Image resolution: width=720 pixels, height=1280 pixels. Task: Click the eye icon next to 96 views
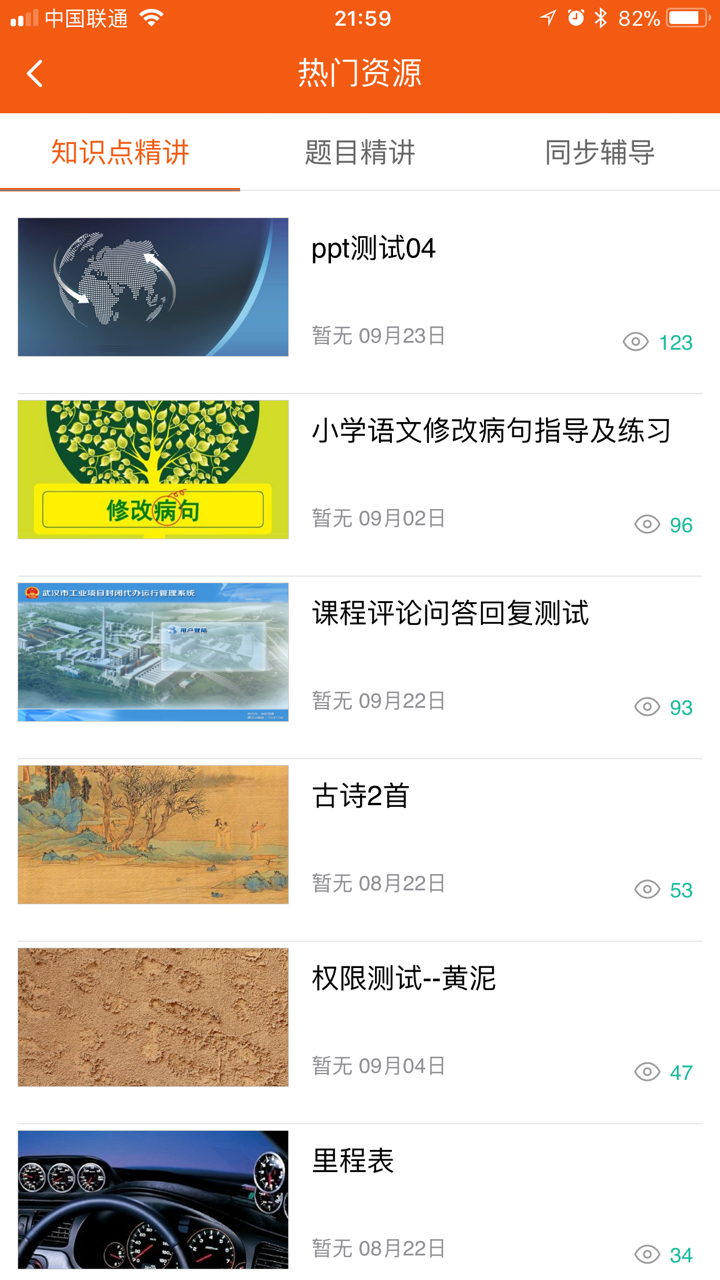[x=645, y=524]
